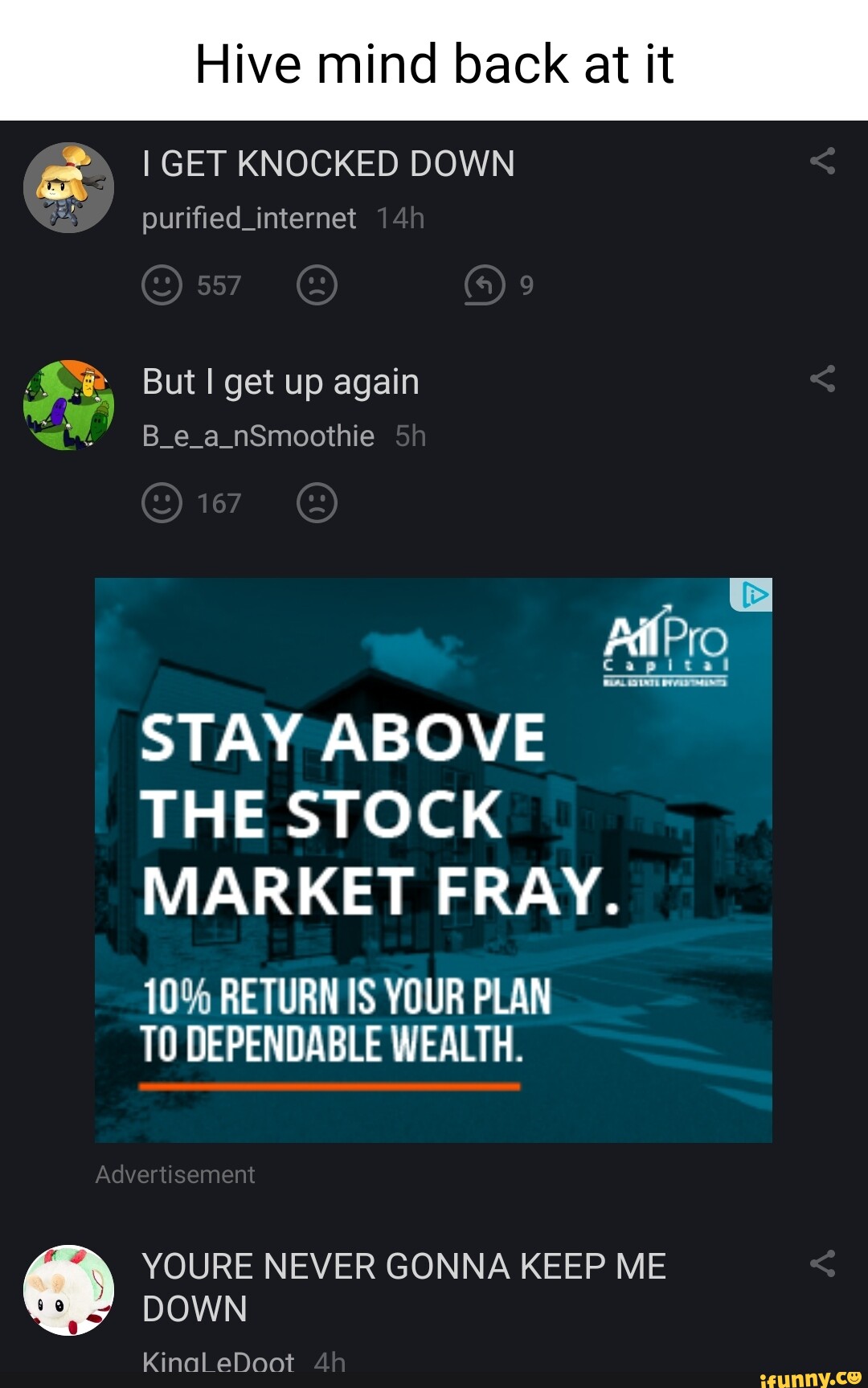The height and width of the screenshot is (1388, 868).
Task: Share purified_internet's comment
Action: tap(822, 162)
